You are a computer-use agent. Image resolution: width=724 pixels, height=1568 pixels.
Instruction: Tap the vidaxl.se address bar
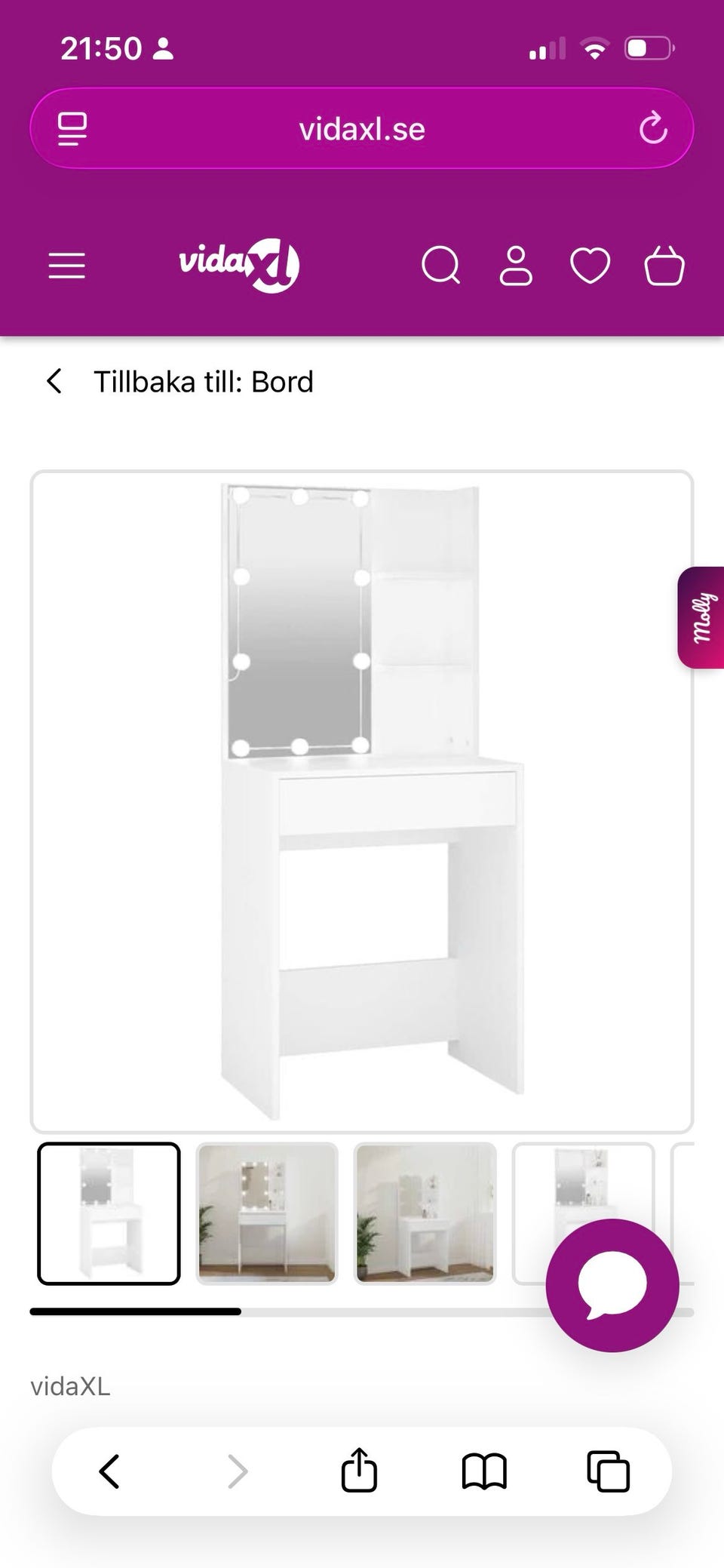click(362, 128)
